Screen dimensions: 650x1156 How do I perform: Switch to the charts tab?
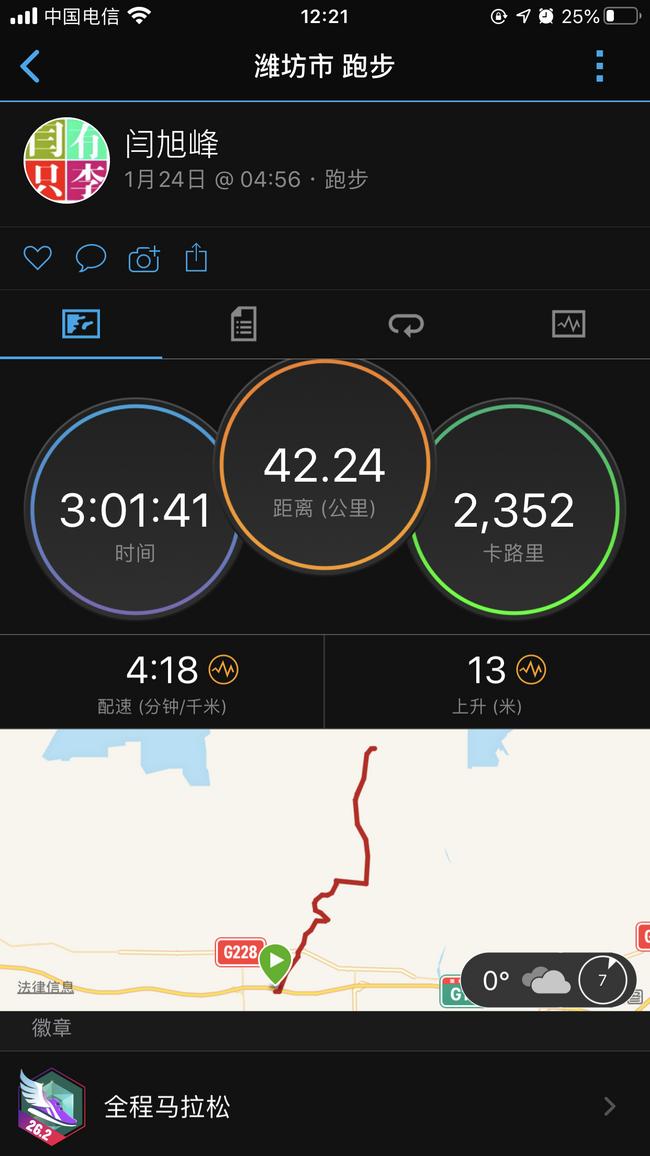(568, 324)
